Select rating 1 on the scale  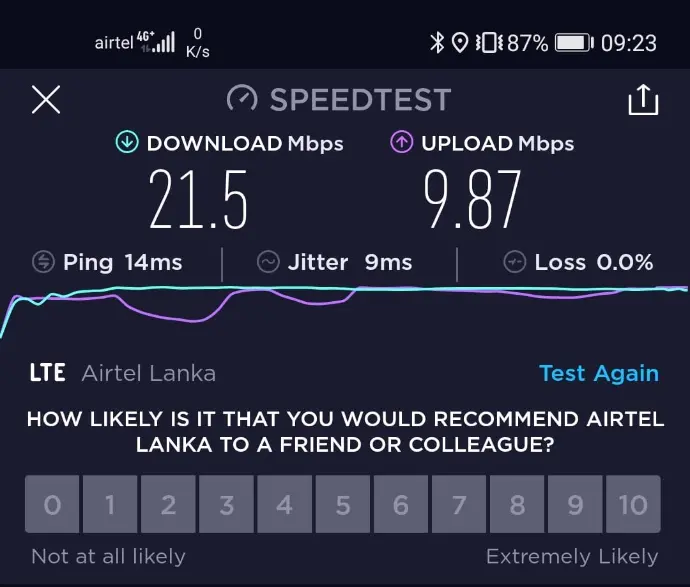[110, 504]
